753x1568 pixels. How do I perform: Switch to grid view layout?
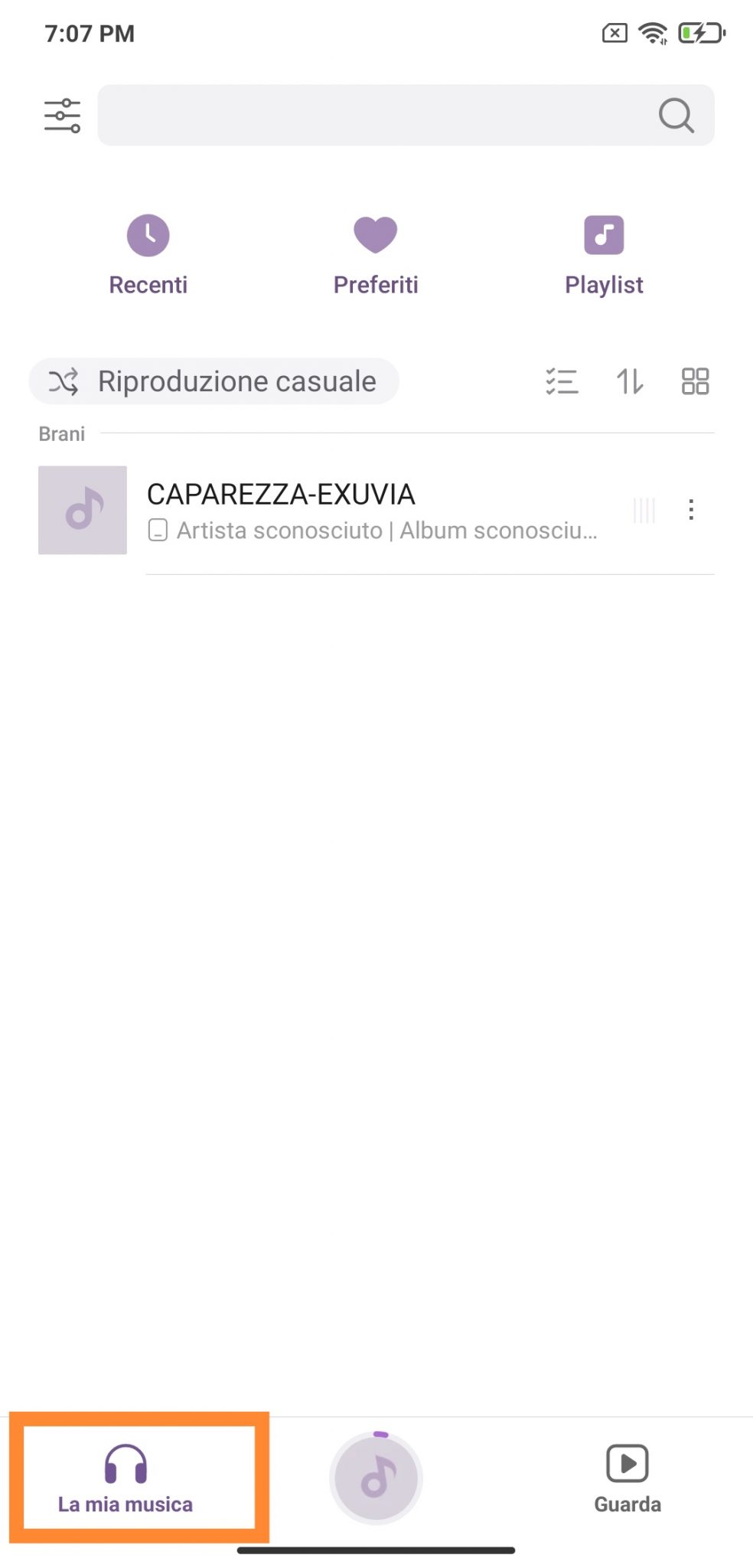695,381
